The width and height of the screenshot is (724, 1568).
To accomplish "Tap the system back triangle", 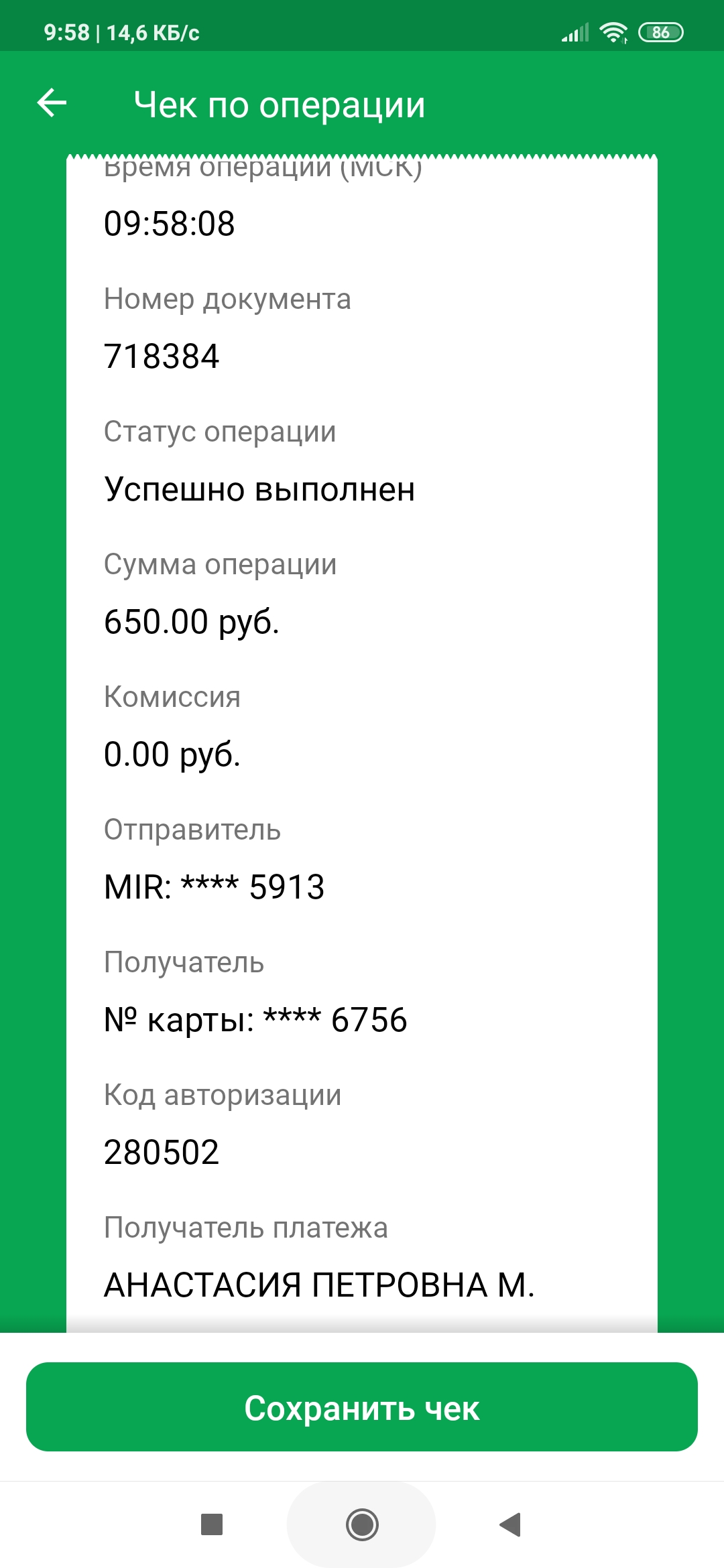I will tap(510, 1524).
